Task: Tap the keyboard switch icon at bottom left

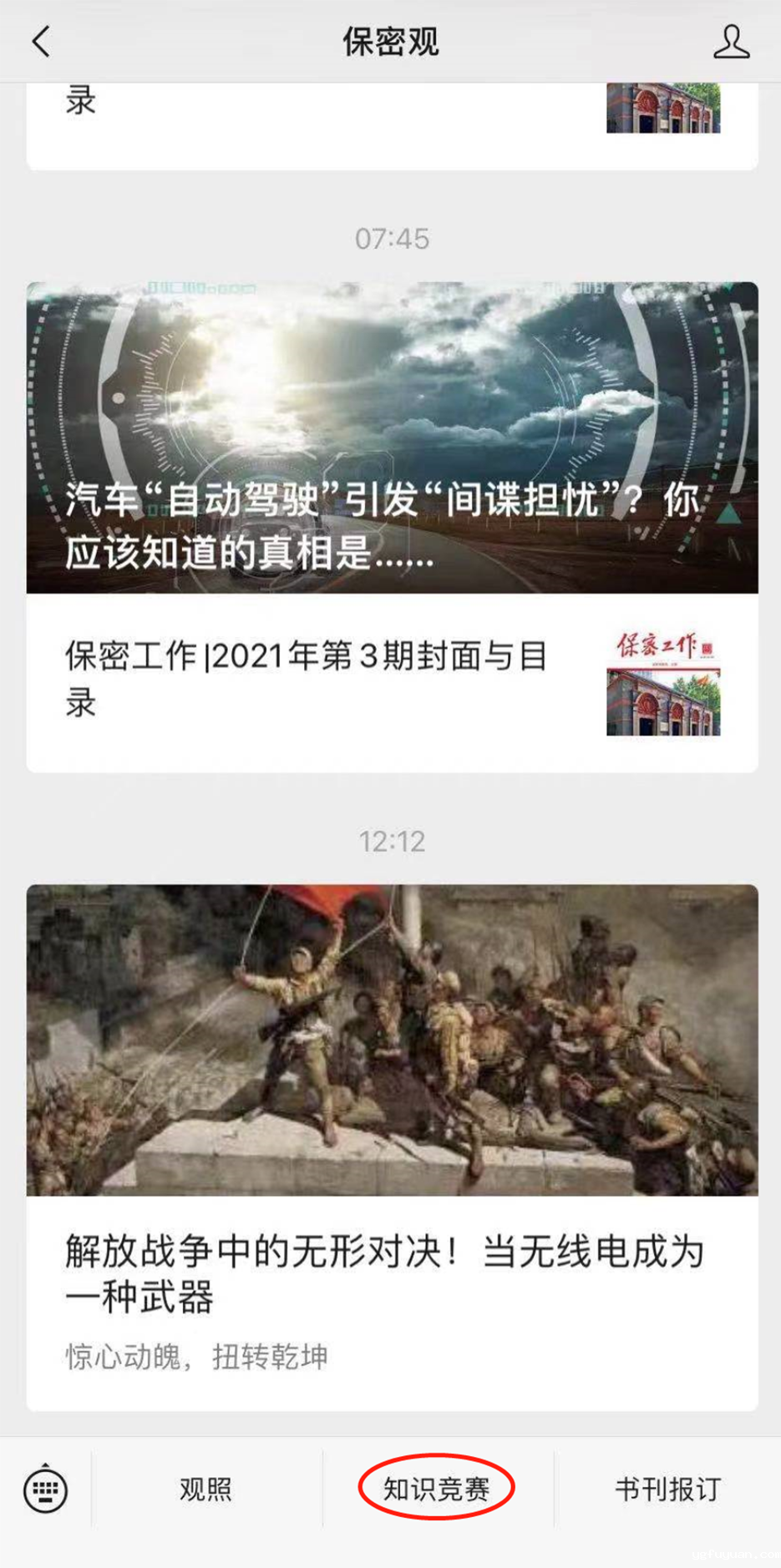Action: [46, 1490]
